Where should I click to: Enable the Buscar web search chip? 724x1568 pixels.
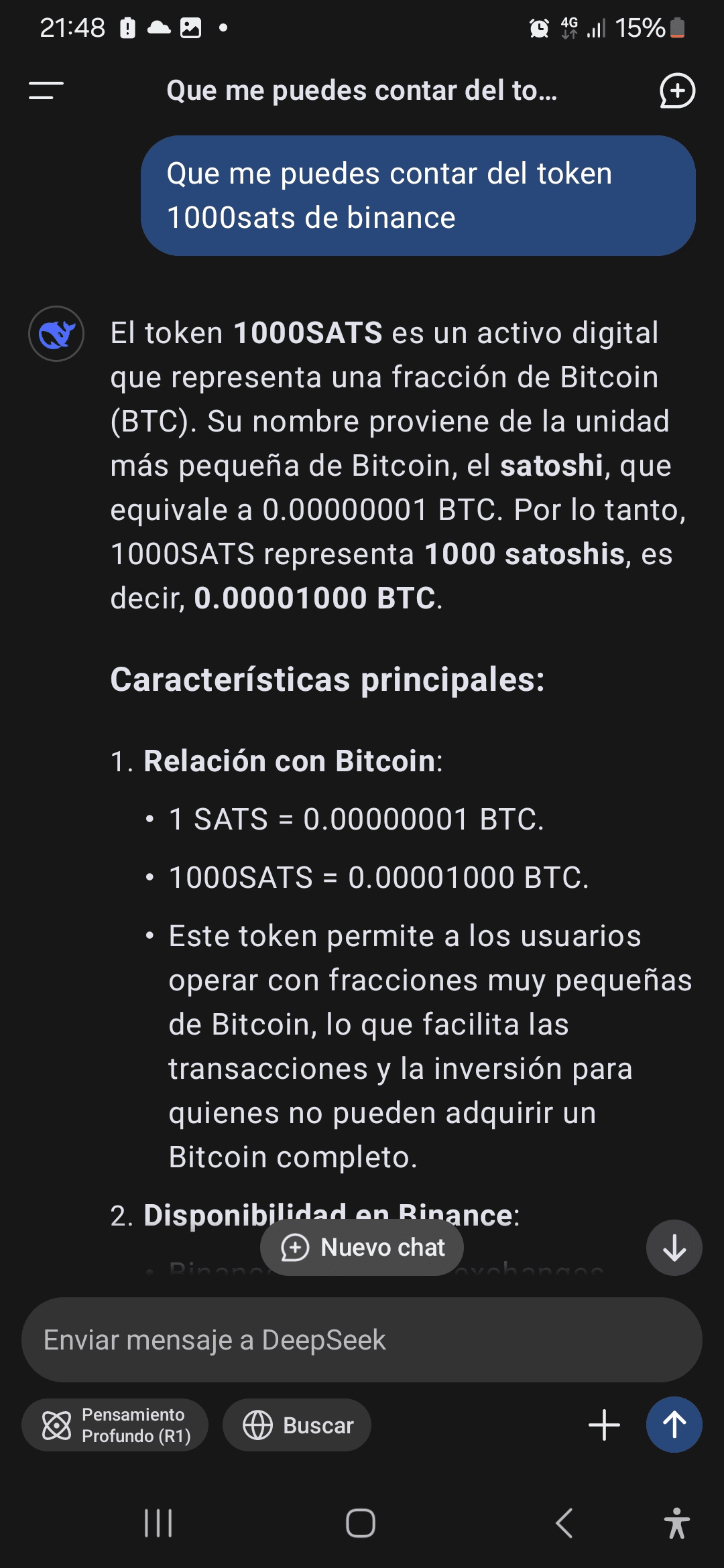(x=297, y=1425)
